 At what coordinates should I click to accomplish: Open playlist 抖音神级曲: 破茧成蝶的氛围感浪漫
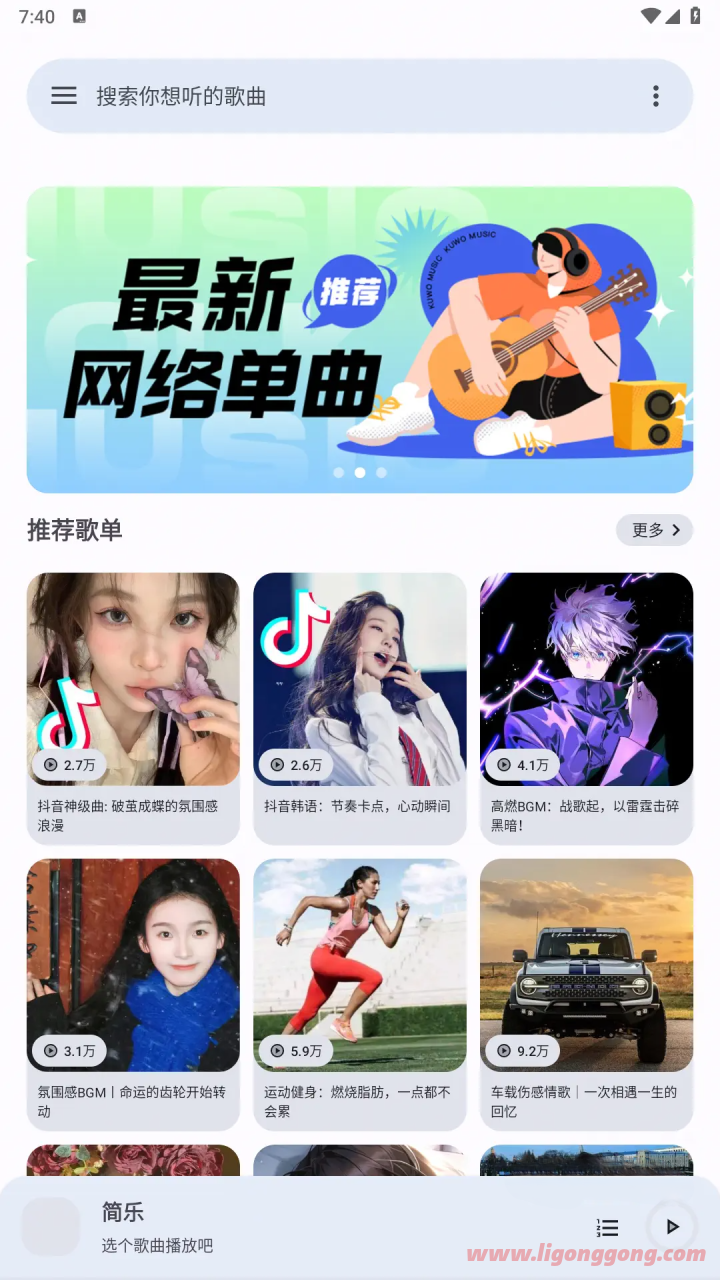point(133,708)
